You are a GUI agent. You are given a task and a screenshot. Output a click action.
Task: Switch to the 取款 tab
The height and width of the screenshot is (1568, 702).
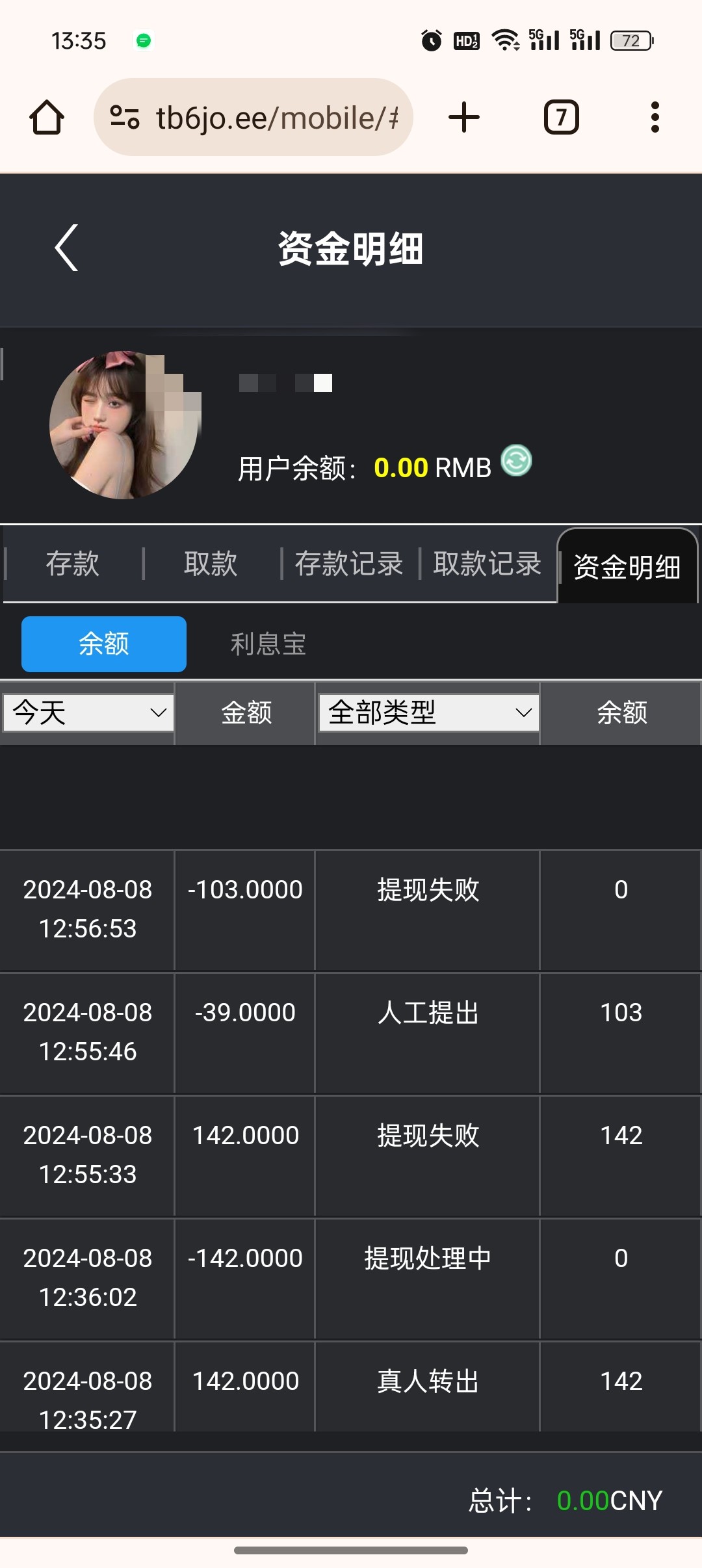(211, 563)
